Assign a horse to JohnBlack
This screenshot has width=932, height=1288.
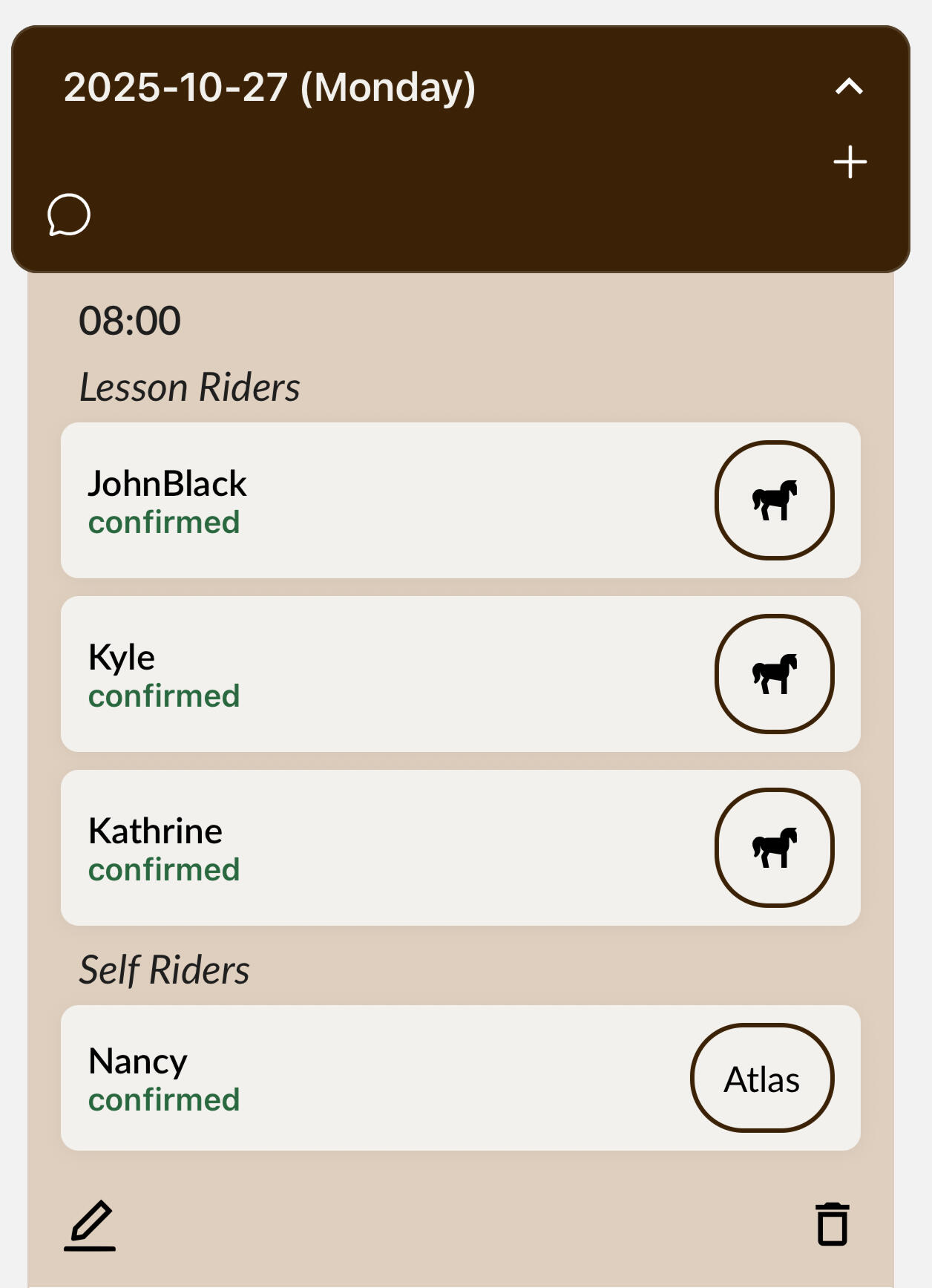pos(774,500)
